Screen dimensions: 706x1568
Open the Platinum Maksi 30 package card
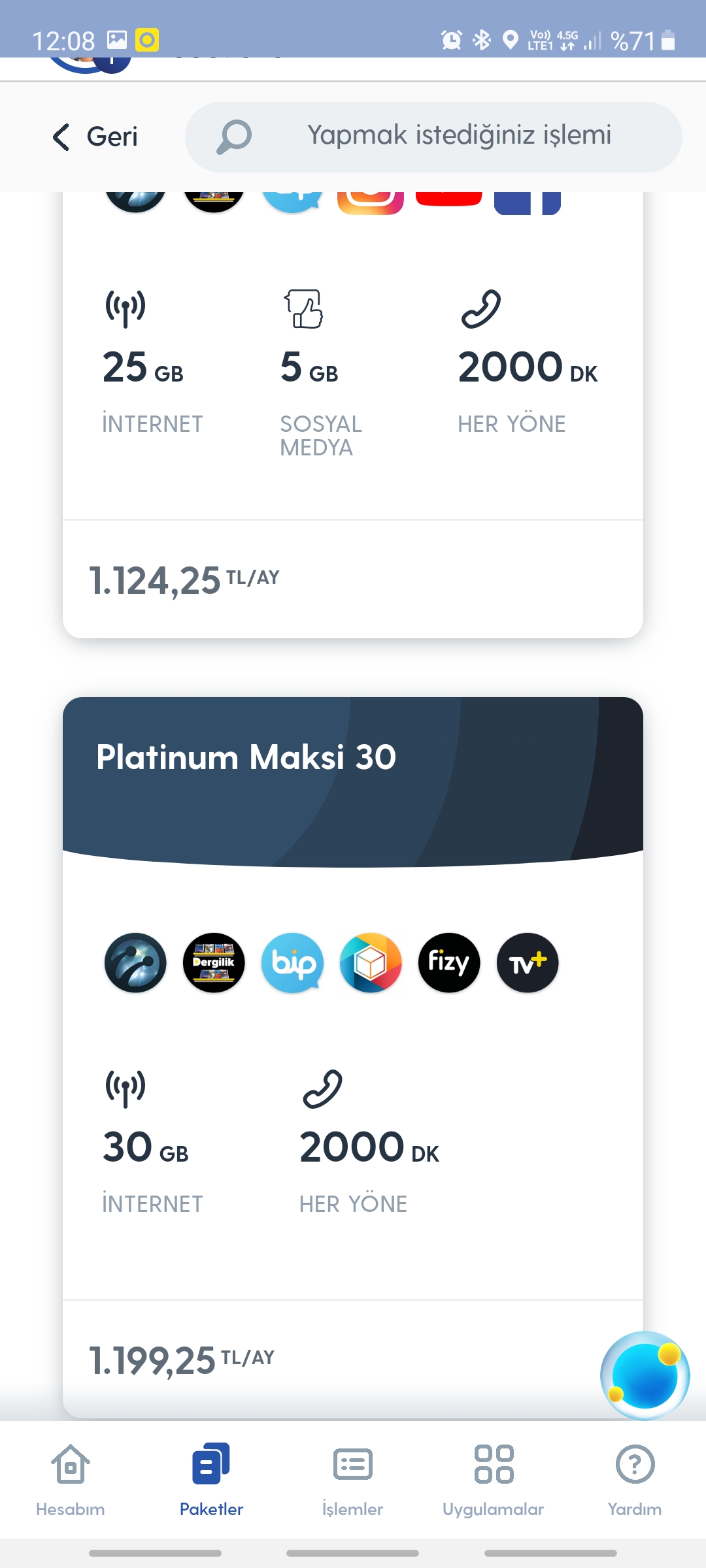(353, 1058)
